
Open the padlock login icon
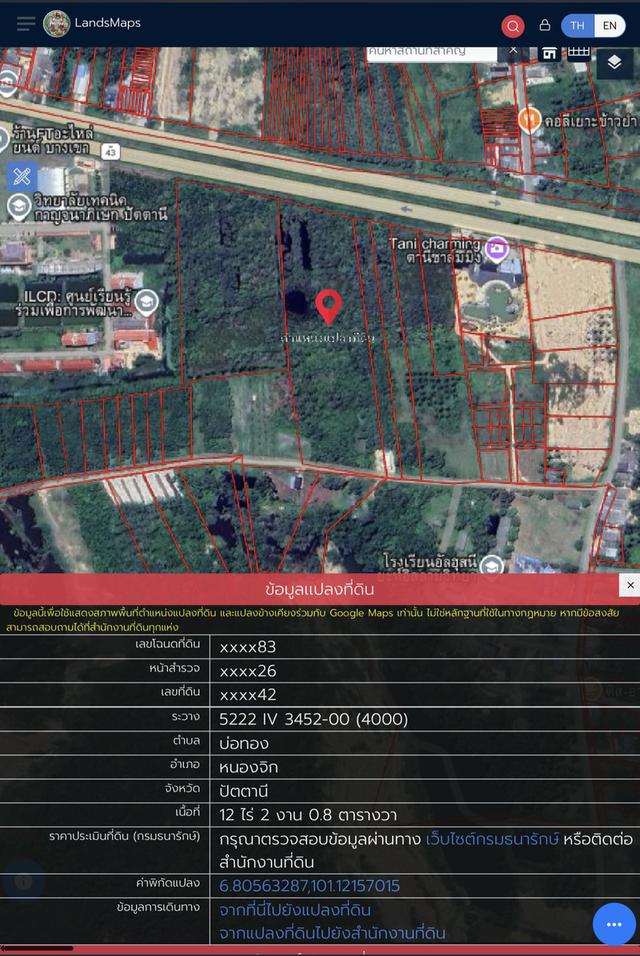tap(545, 25)
